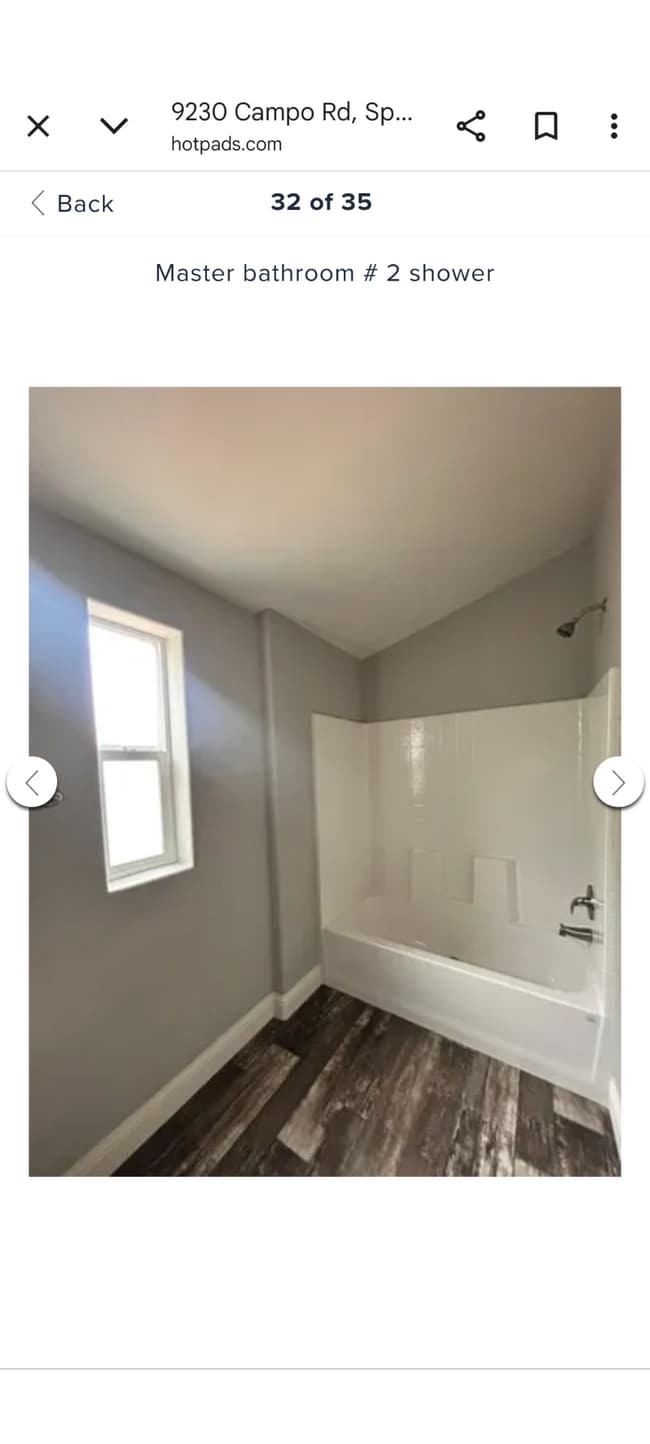Open the master bathroom shower photo
Image resolution: width=650 pixels, height=1444 pixels.
click(x=324, y=780)
